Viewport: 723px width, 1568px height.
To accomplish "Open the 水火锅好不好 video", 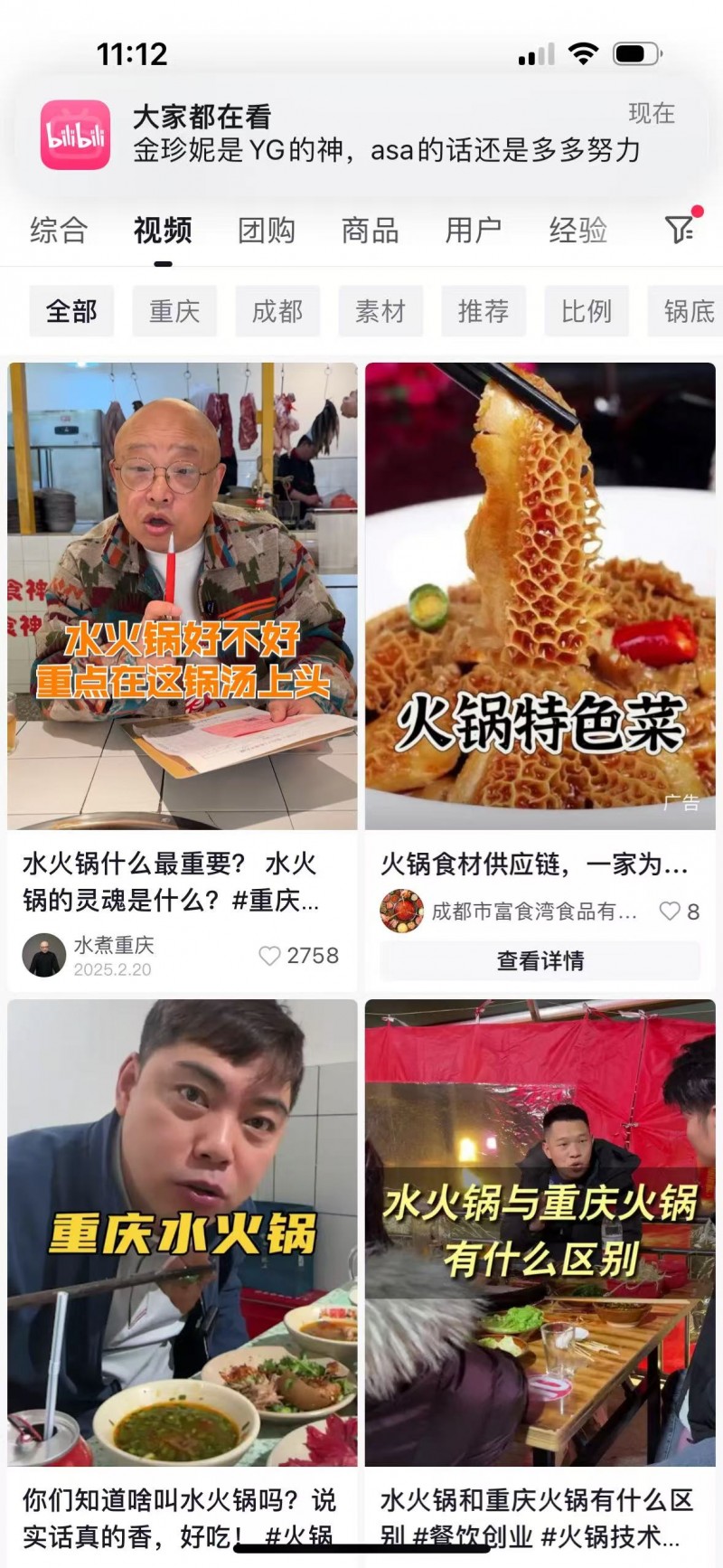I will tap(183, 595).
